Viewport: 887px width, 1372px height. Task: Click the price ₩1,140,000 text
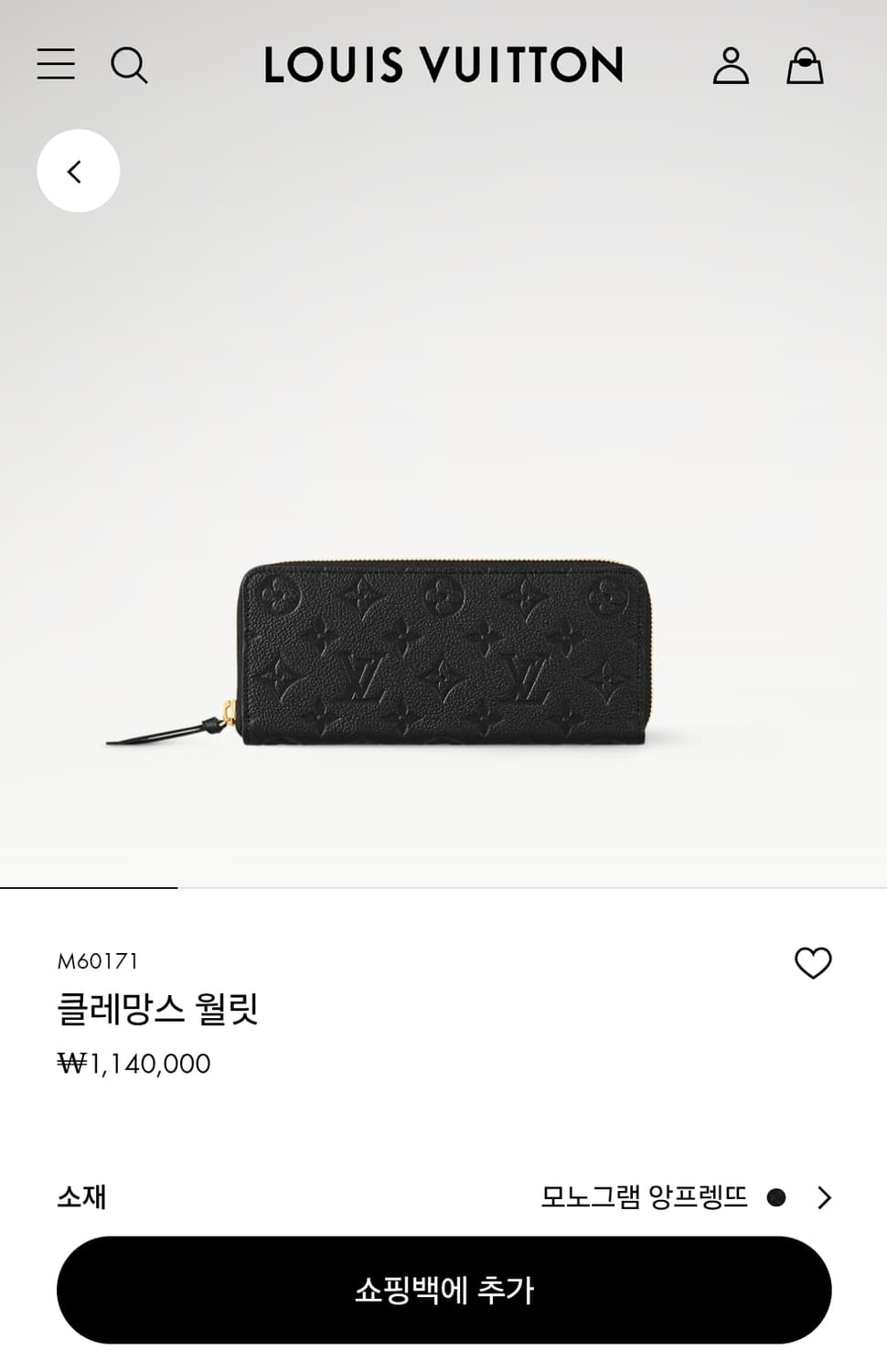click(134, 1064)
